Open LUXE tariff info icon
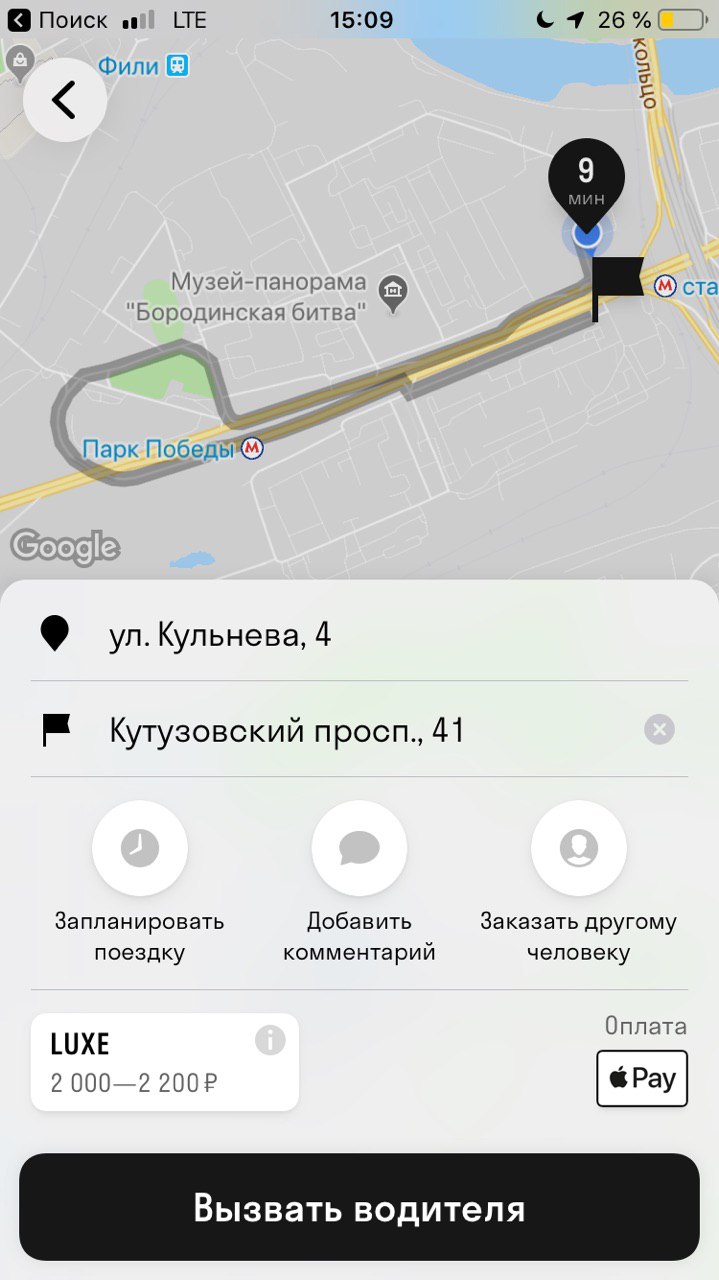 [x=270, y=1040]
